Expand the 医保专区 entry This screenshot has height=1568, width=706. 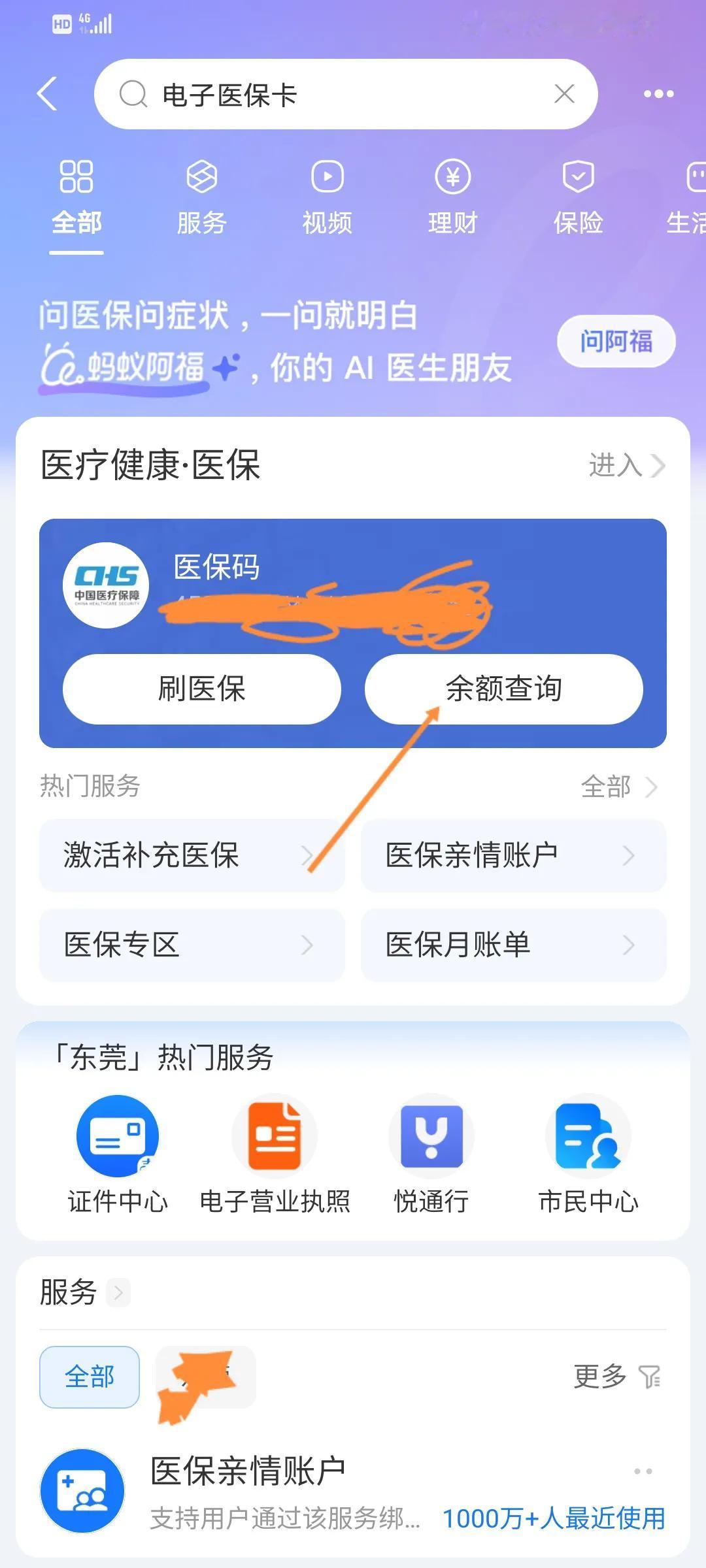(192, 944)
